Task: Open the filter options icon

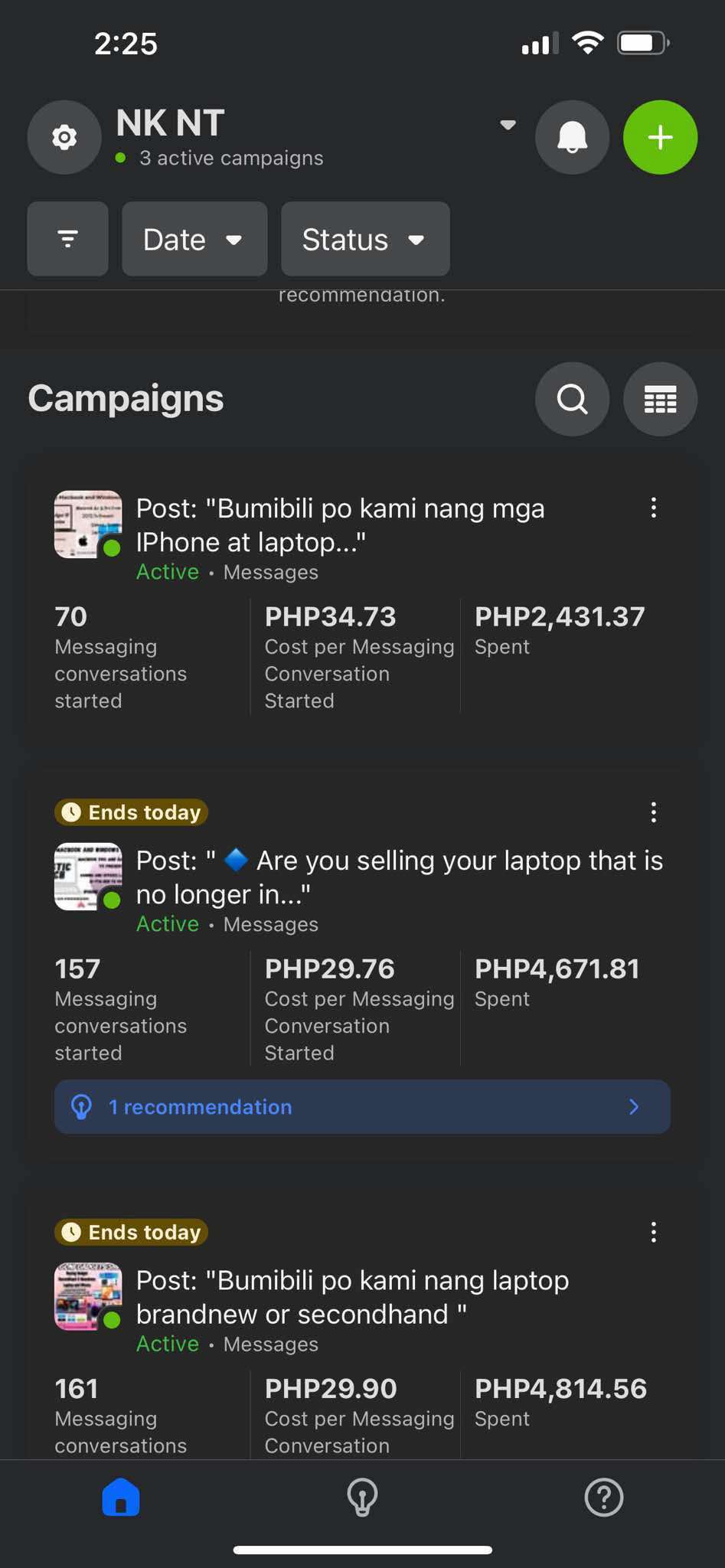Action: 68,239
